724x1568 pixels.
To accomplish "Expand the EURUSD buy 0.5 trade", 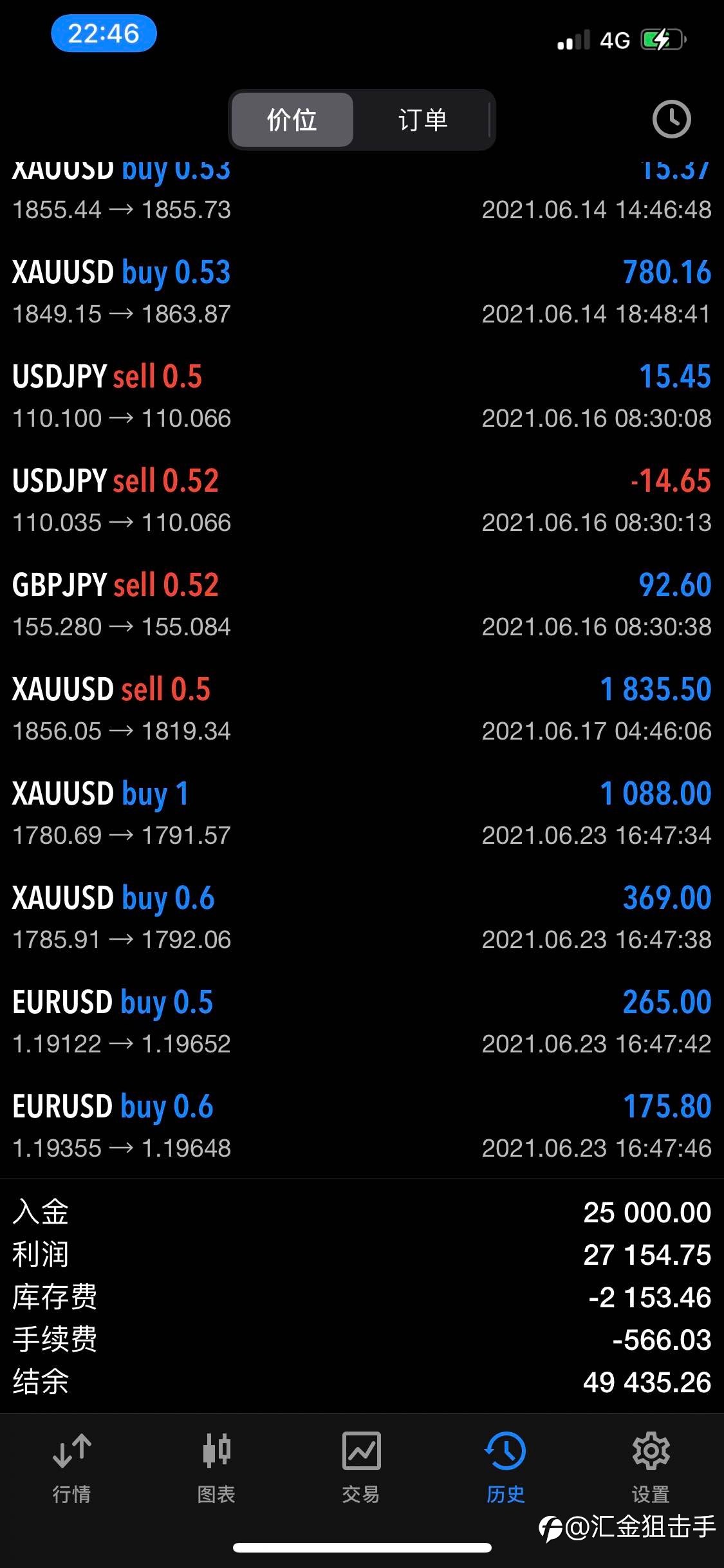I will [362, 1022].
